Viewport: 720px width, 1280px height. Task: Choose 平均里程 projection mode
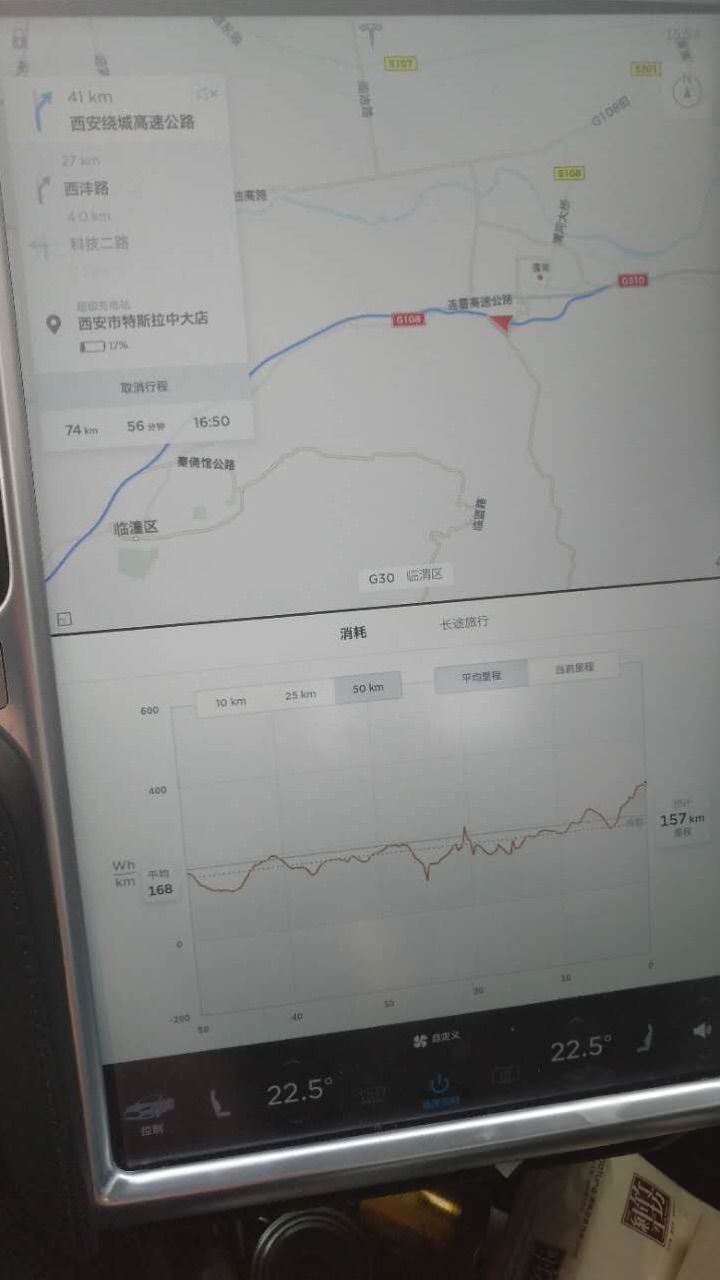(x=481, y=676)
